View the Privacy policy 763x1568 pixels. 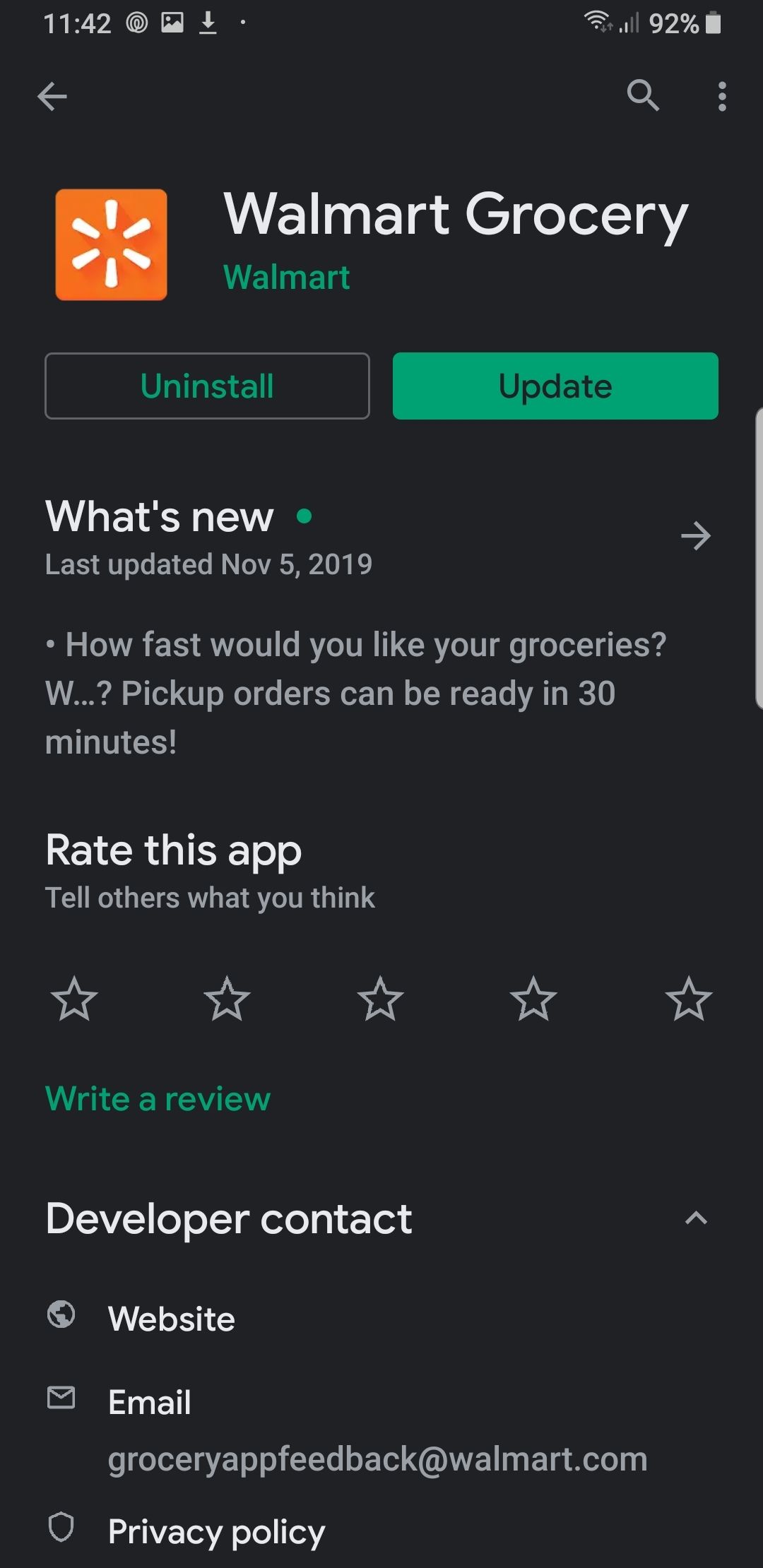coord(216,1532)
